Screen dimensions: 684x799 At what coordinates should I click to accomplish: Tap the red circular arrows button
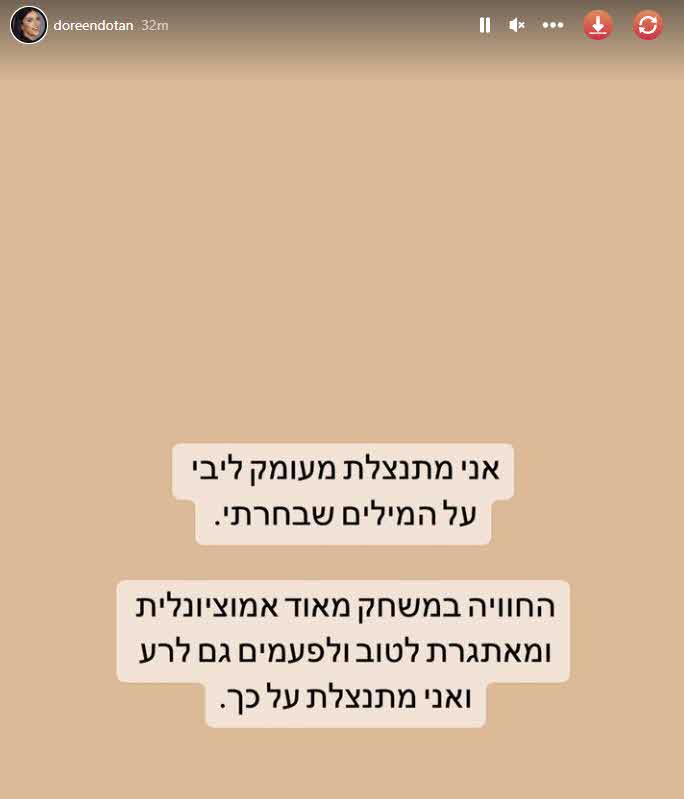pyautogui.click(x=648, y=25)
